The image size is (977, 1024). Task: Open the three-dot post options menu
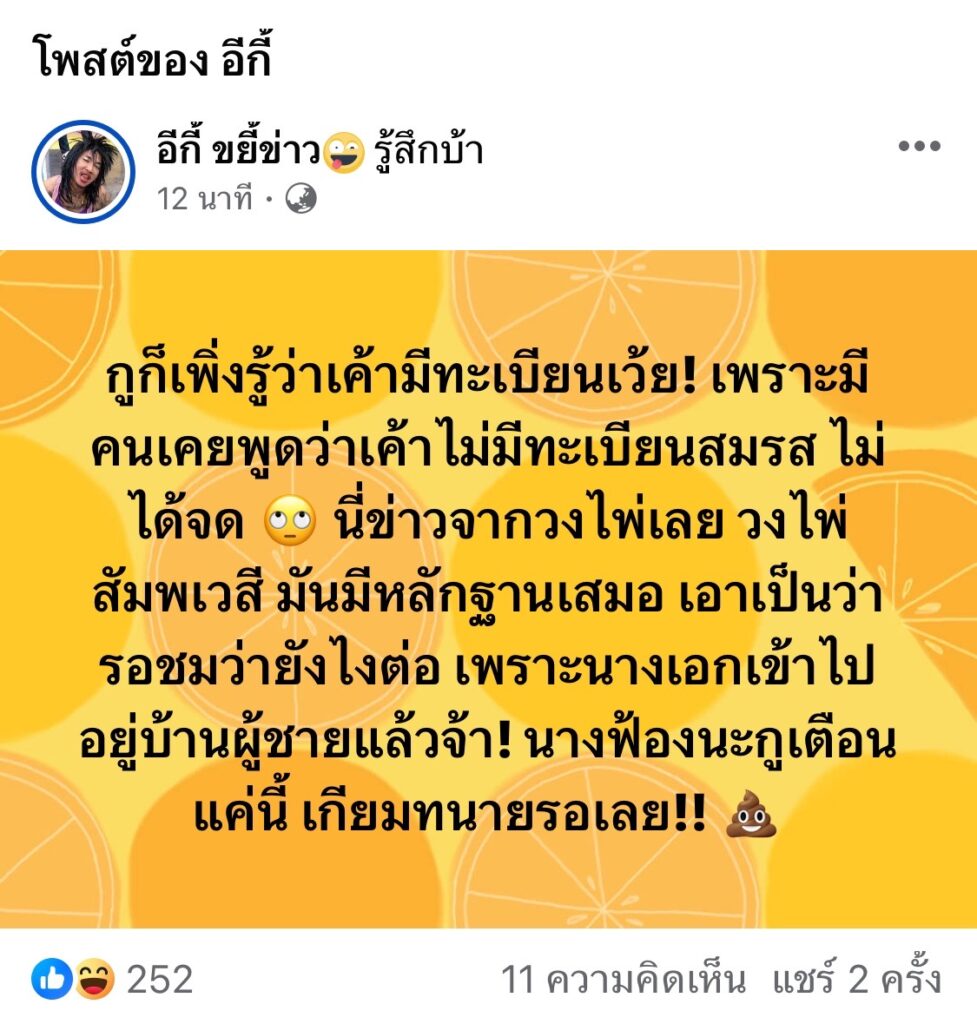coord(919,147)
